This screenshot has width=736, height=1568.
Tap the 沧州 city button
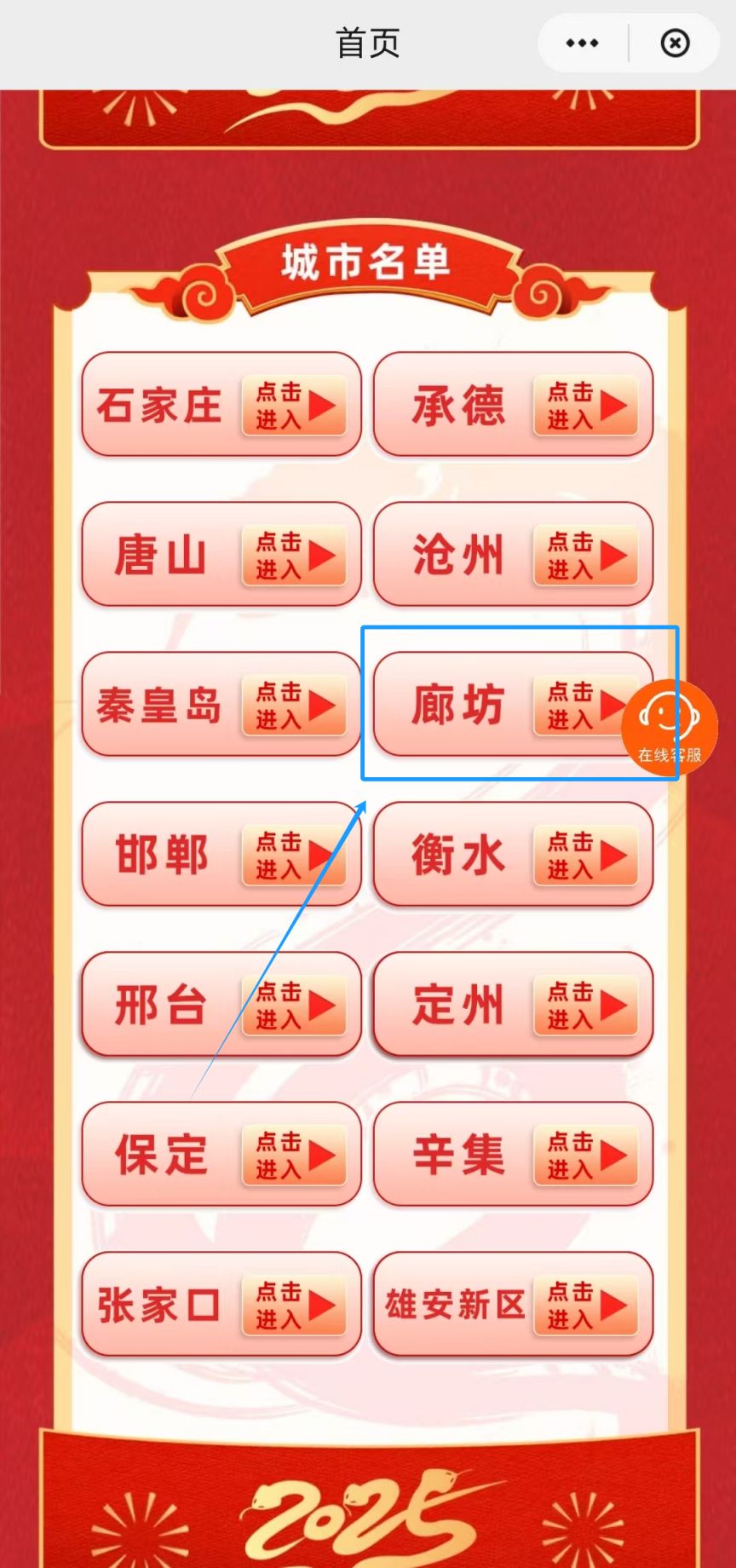click(513, 555)
